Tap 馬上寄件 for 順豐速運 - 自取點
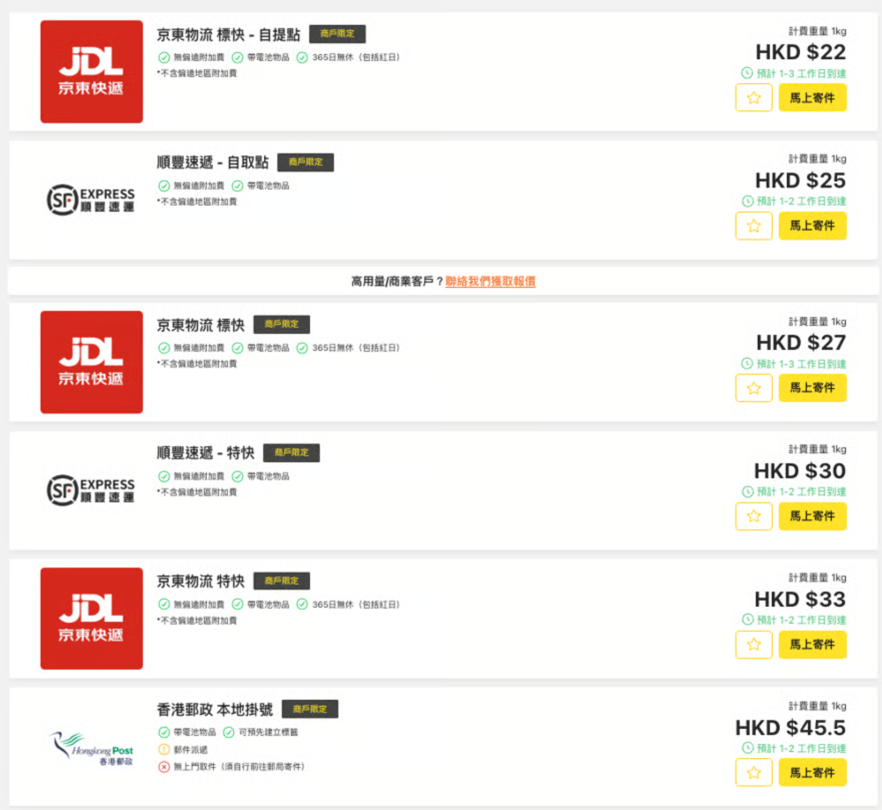This screenshot has height=810, width=882. point(812,226)
